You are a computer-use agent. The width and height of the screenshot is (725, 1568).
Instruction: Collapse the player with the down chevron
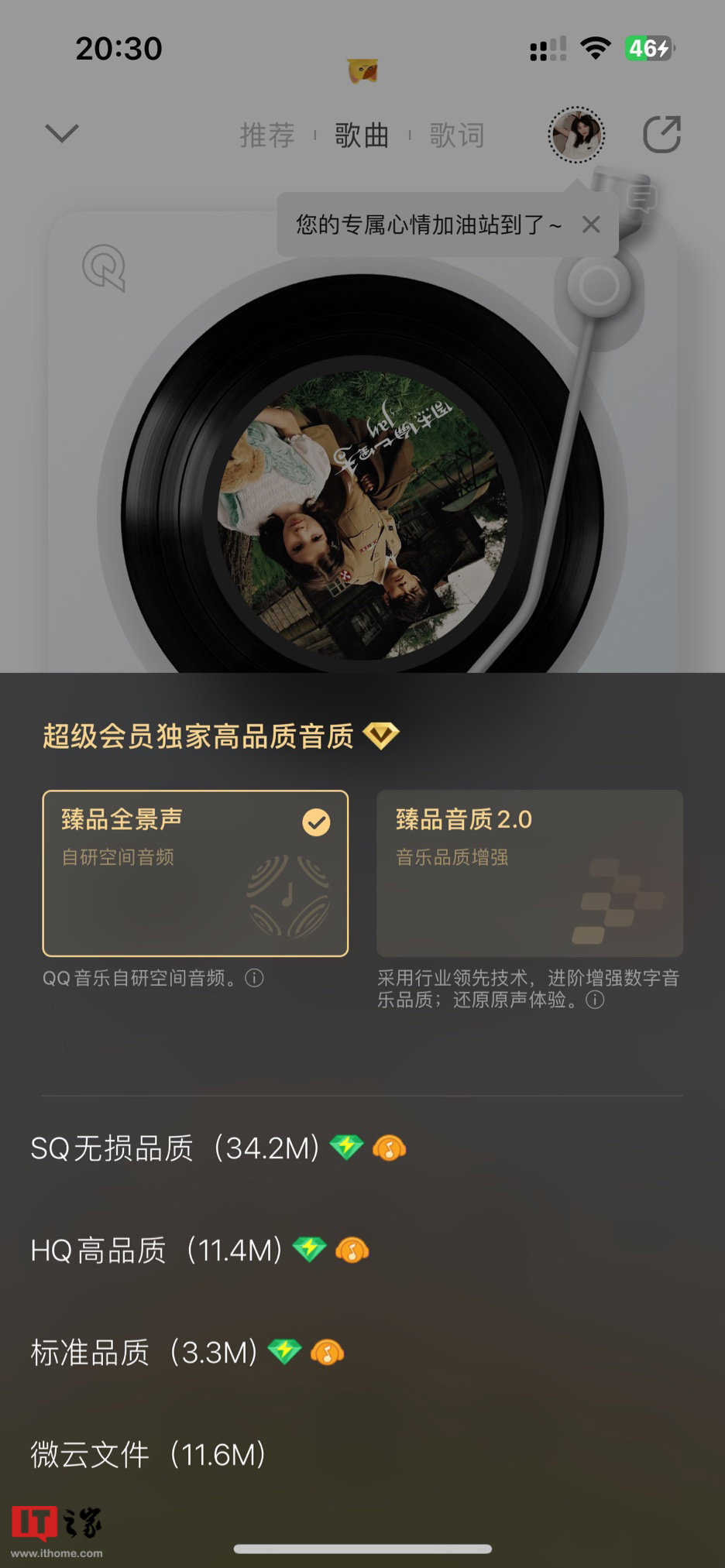[x=62, y=133]
